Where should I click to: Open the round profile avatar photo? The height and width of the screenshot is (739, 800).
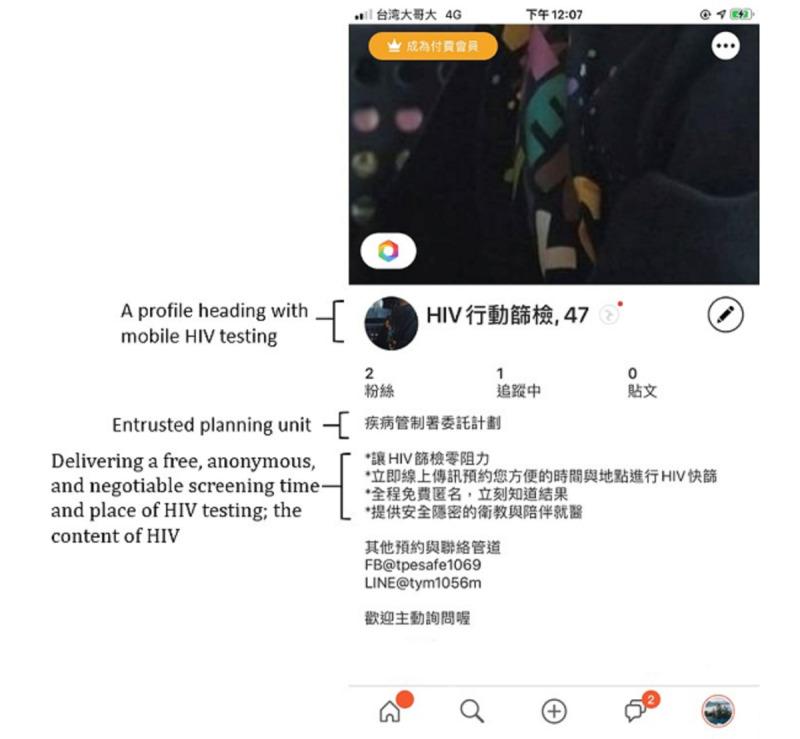click(391, 323)
